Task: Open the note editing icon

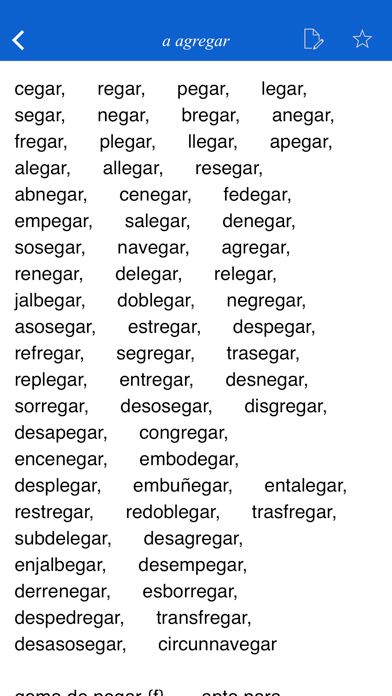Action: coord(313,39)
